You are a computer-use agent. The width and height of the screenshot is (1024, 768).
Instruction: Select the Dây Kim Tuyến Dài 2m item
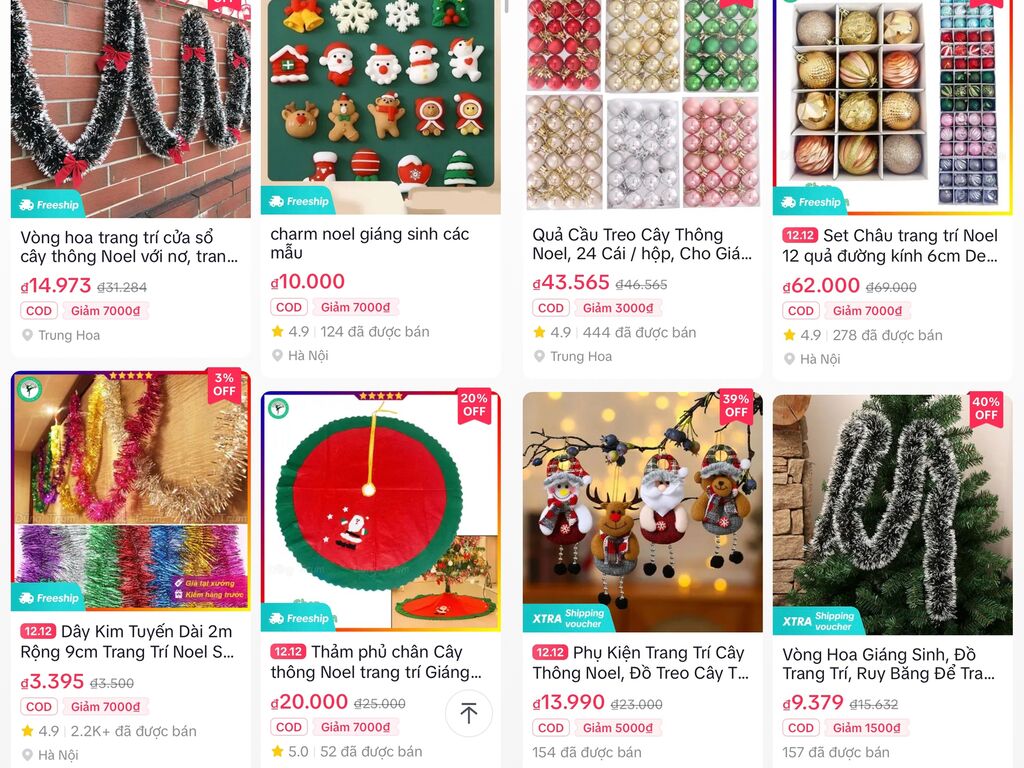(x=130, y=641)
